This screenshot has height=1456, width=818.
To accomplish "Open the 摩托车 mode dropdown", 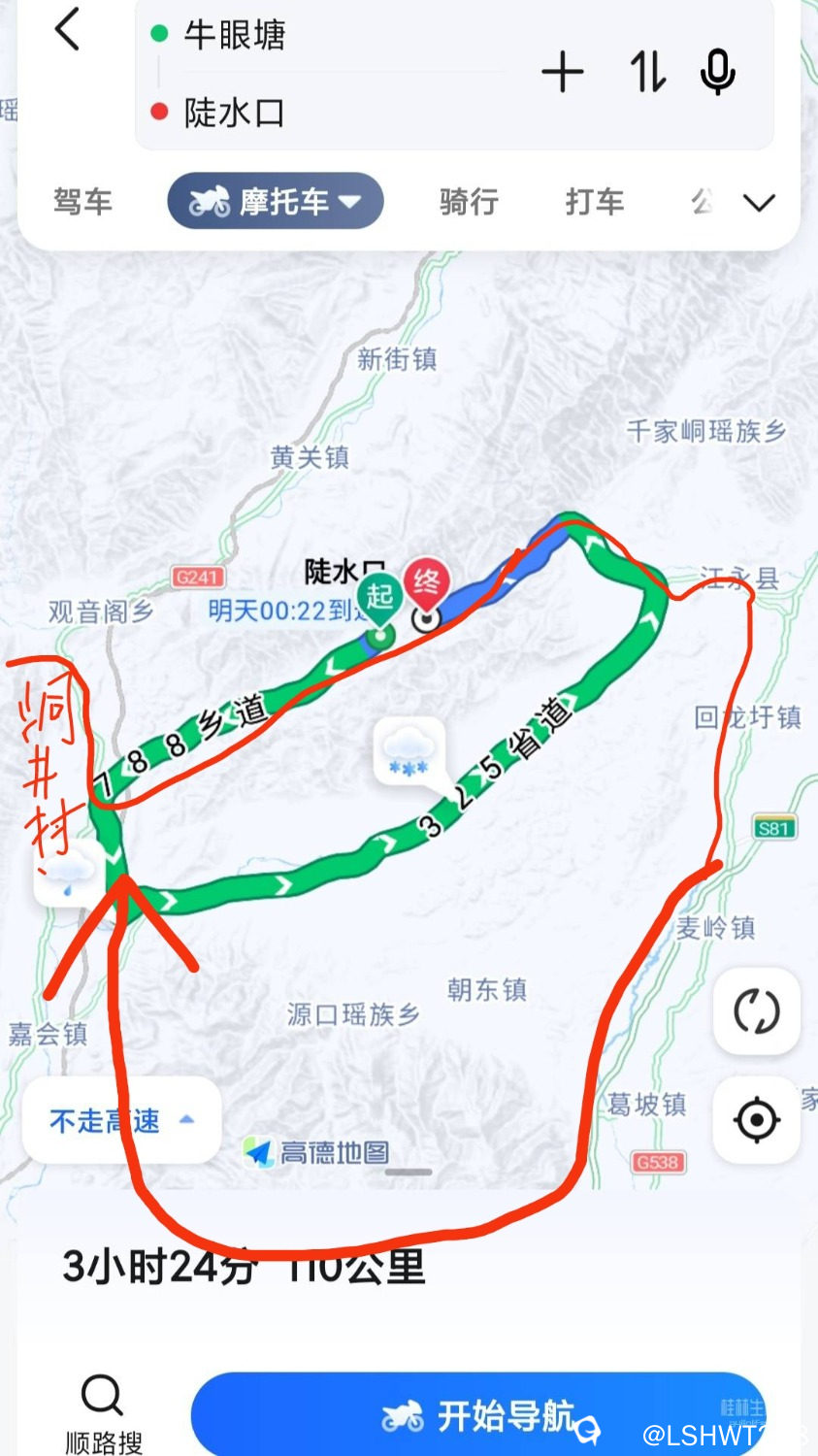I will click(x=276, y=202).
